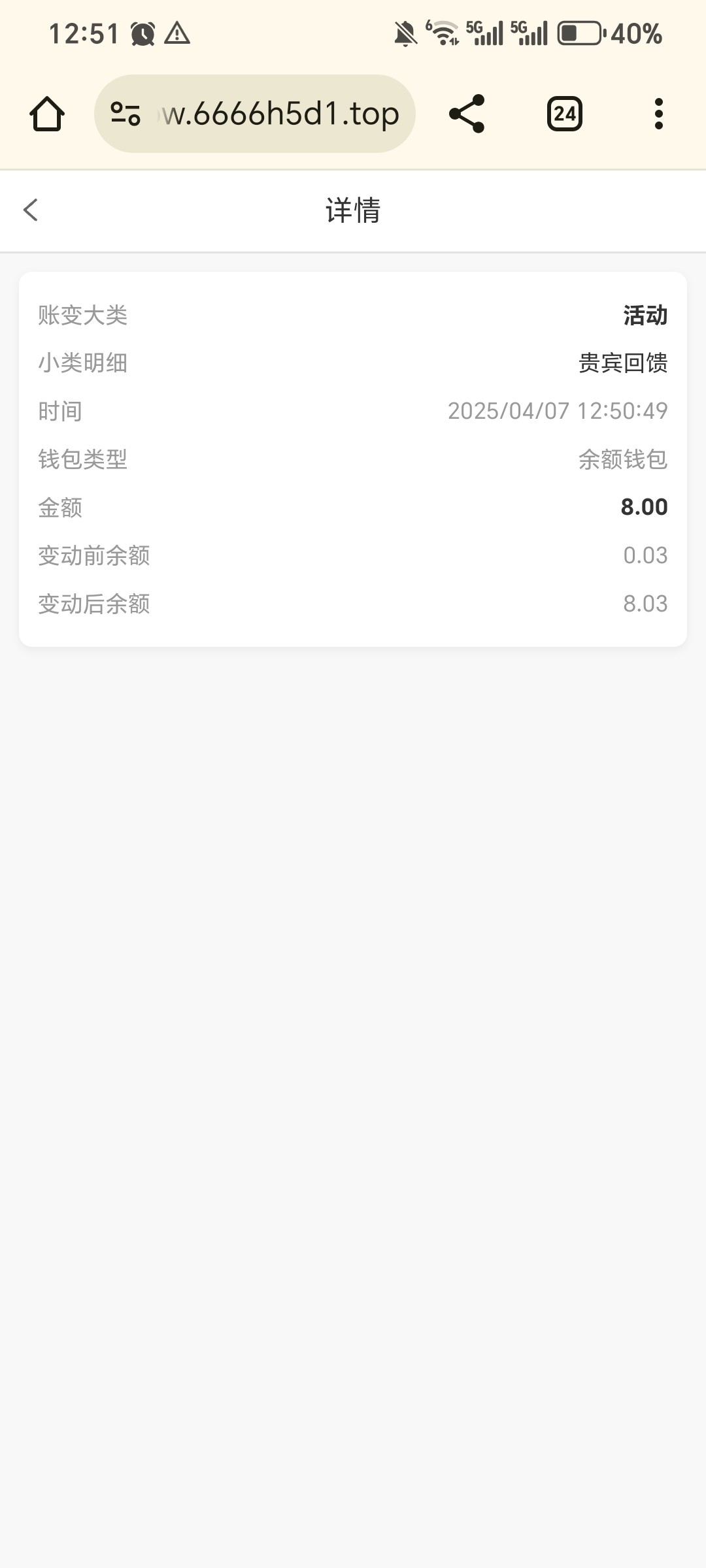Open the browser overflow menu
706x1568 pixels.
coord(658,114)
